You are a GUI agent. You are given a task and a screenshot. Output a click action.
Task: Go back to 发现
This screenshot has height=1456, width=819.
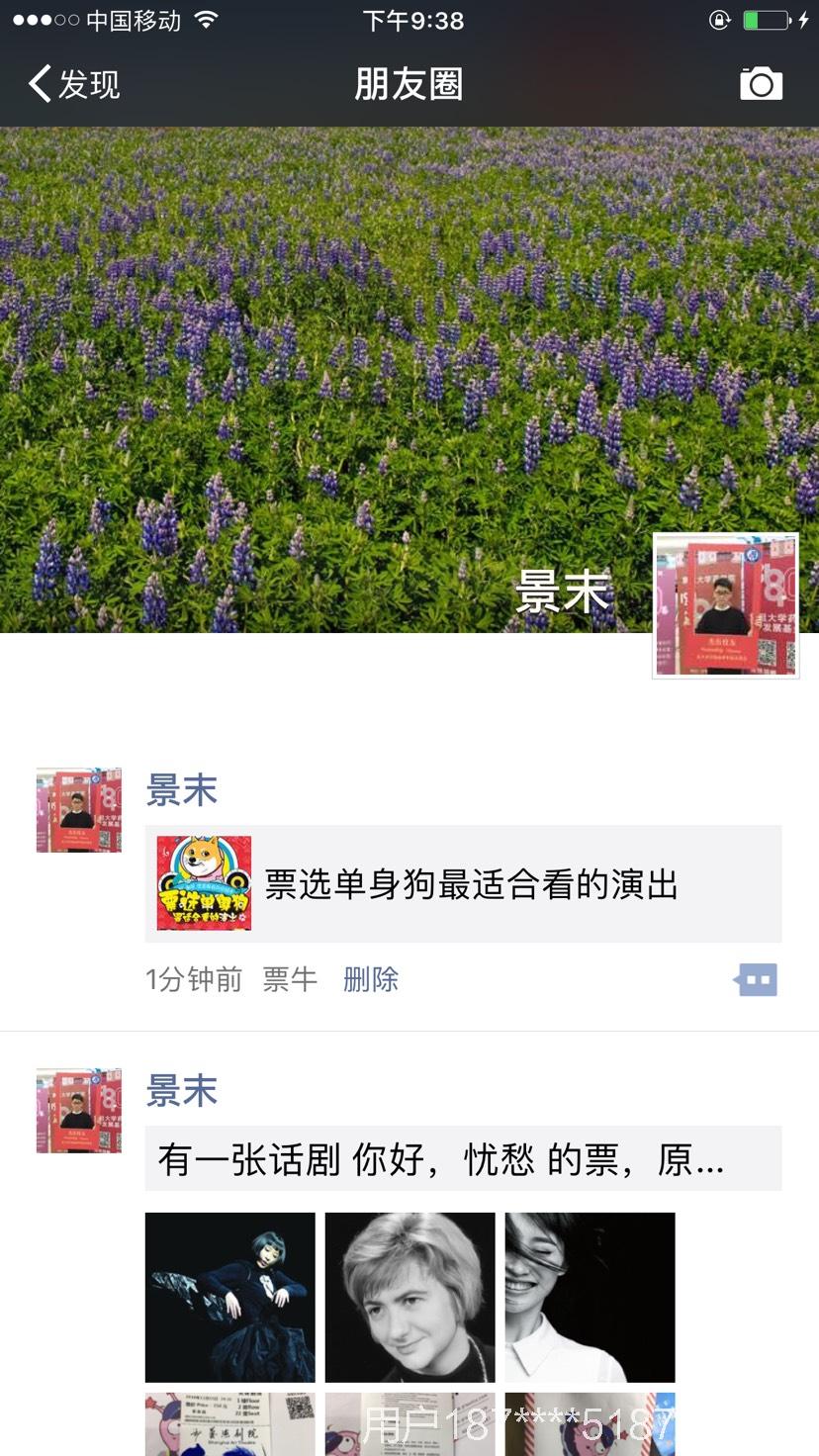coord(74,84)
